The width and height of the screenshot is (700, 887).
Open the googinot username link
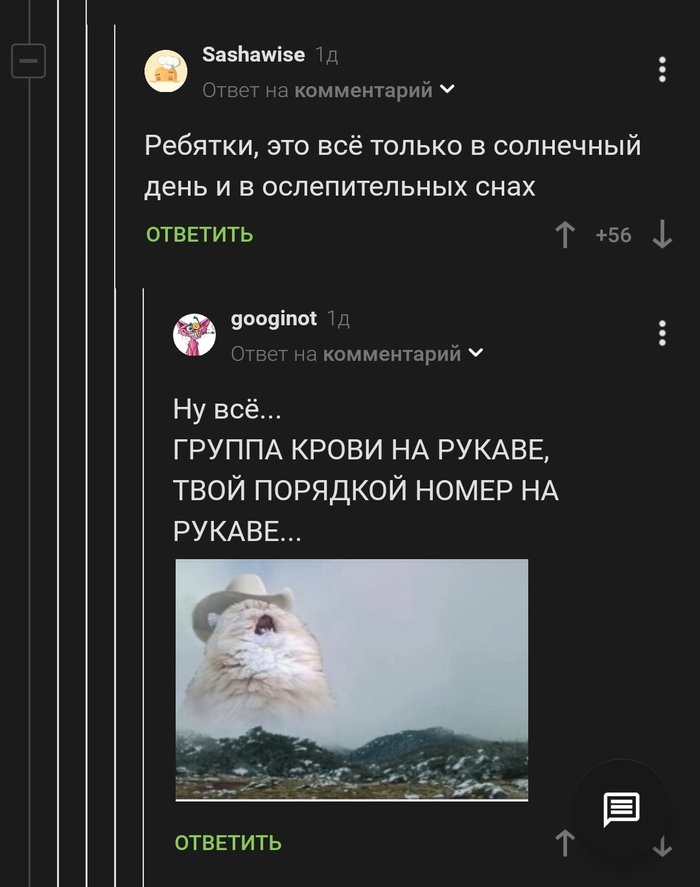[x=274, y=319]
